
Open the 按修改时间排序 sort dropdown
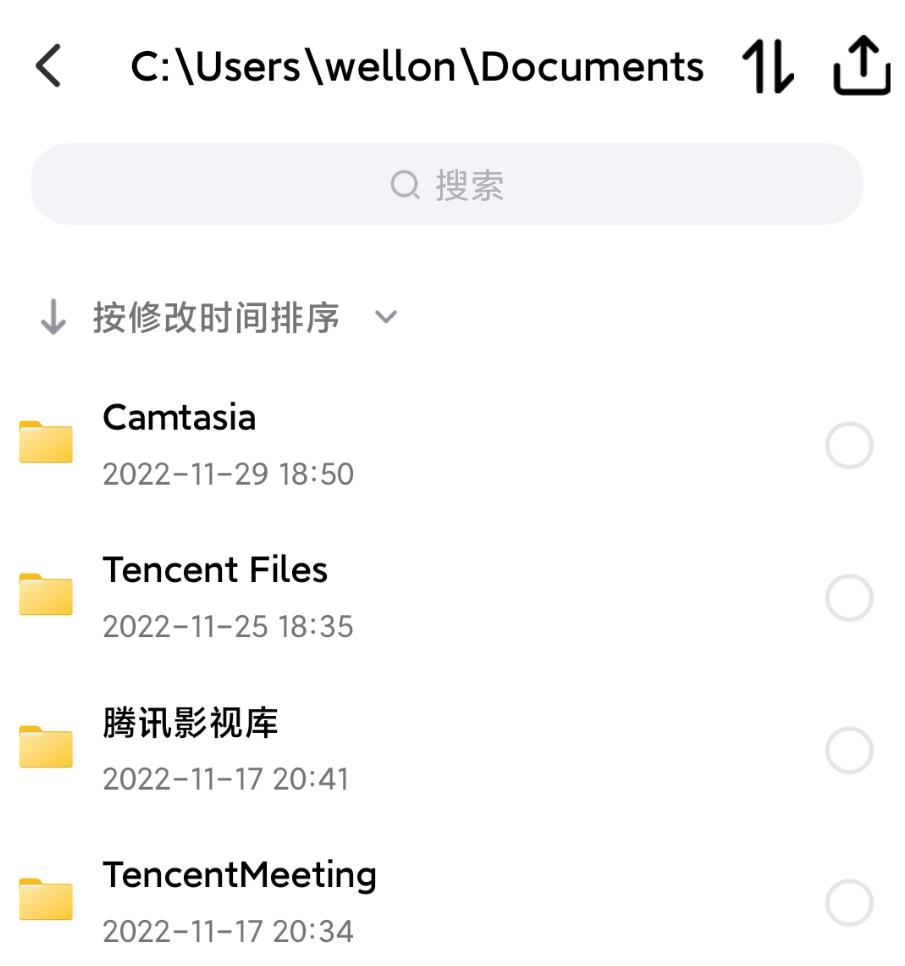216,317
